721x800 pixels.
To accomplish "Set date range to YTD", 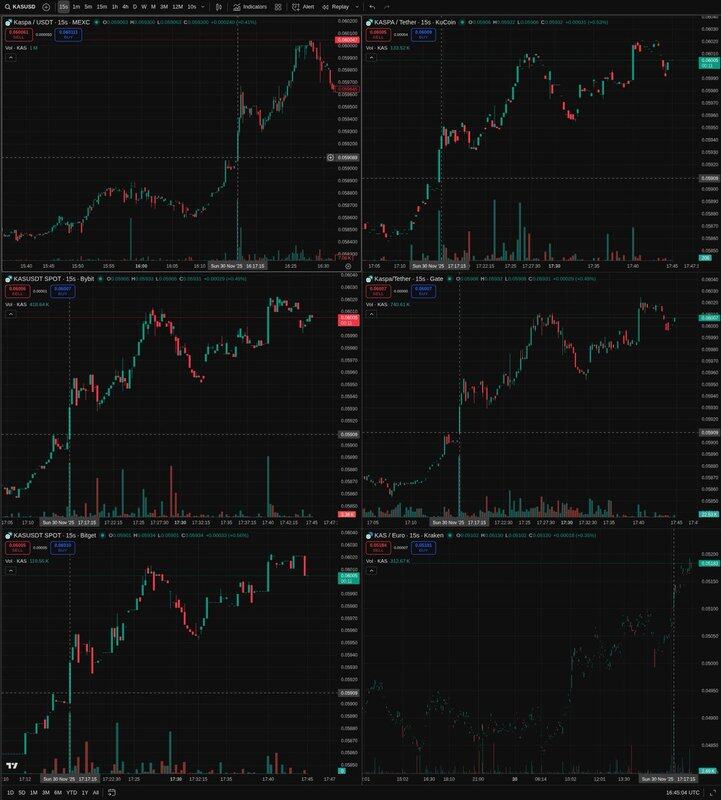I will tap(71, 792).
